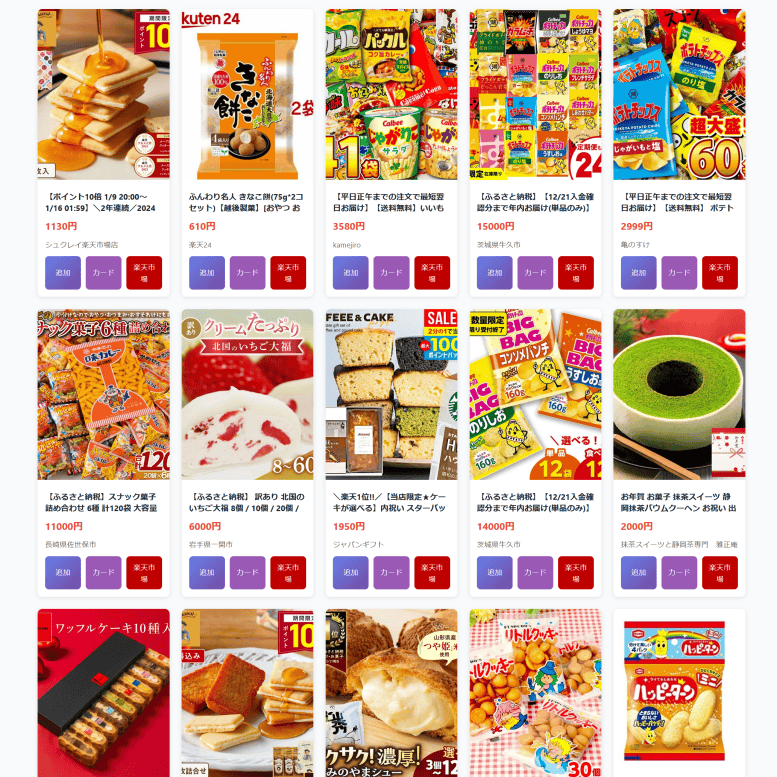The height and width of the screenshot is (777, 777).
Task: Open the 2999円 ポテトチップス card from 亀のすけ
Action: pos(679,95)
